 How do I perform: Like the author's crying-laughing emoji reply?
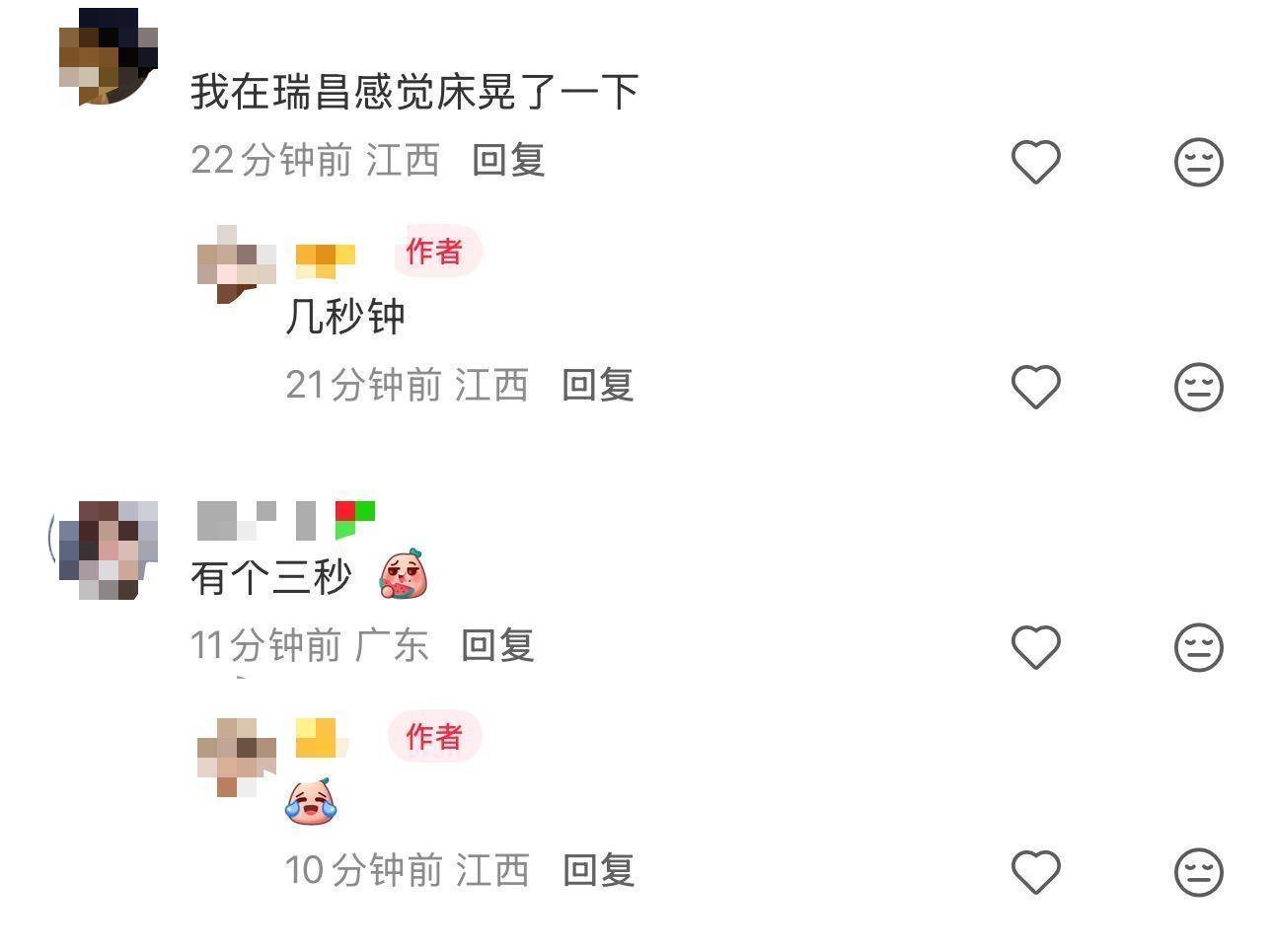point(1035,871)
